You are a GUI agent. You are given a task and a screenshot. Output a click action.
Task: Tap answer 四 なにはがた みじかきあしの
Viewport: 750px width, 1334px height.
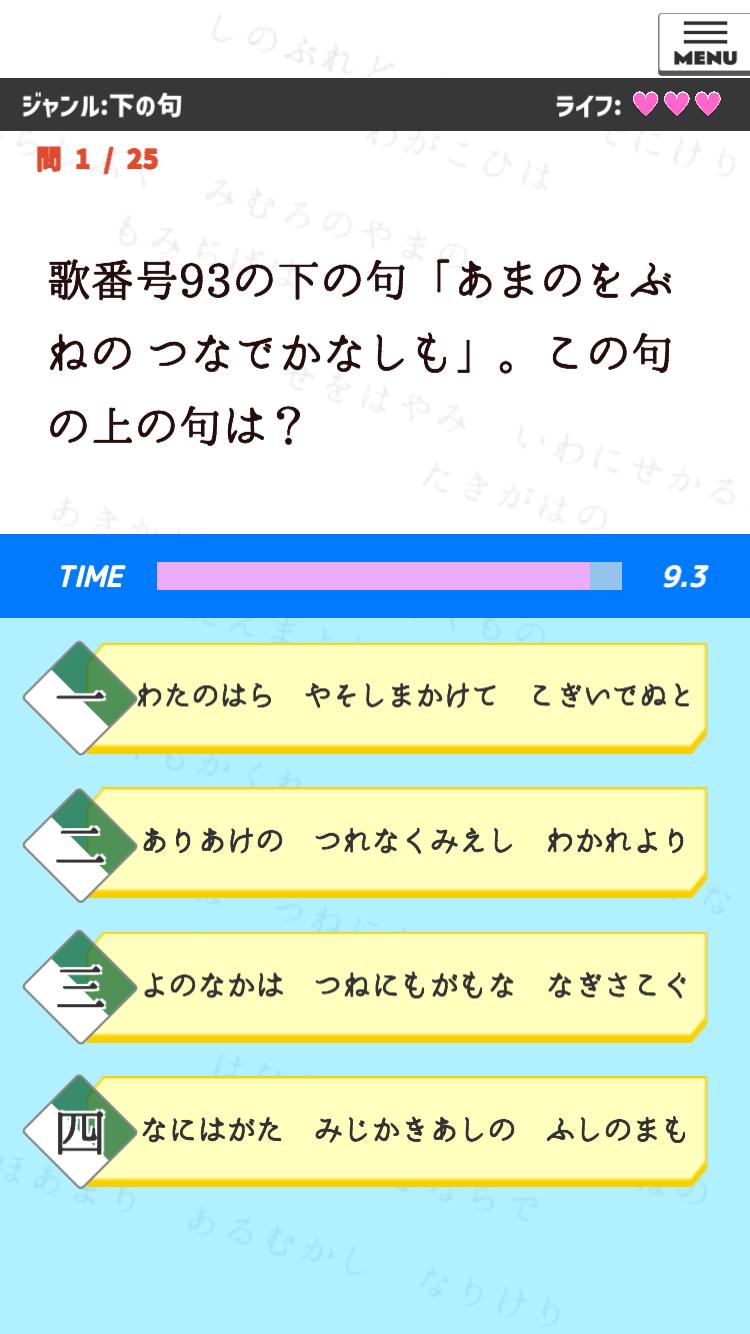[366, 1131]
